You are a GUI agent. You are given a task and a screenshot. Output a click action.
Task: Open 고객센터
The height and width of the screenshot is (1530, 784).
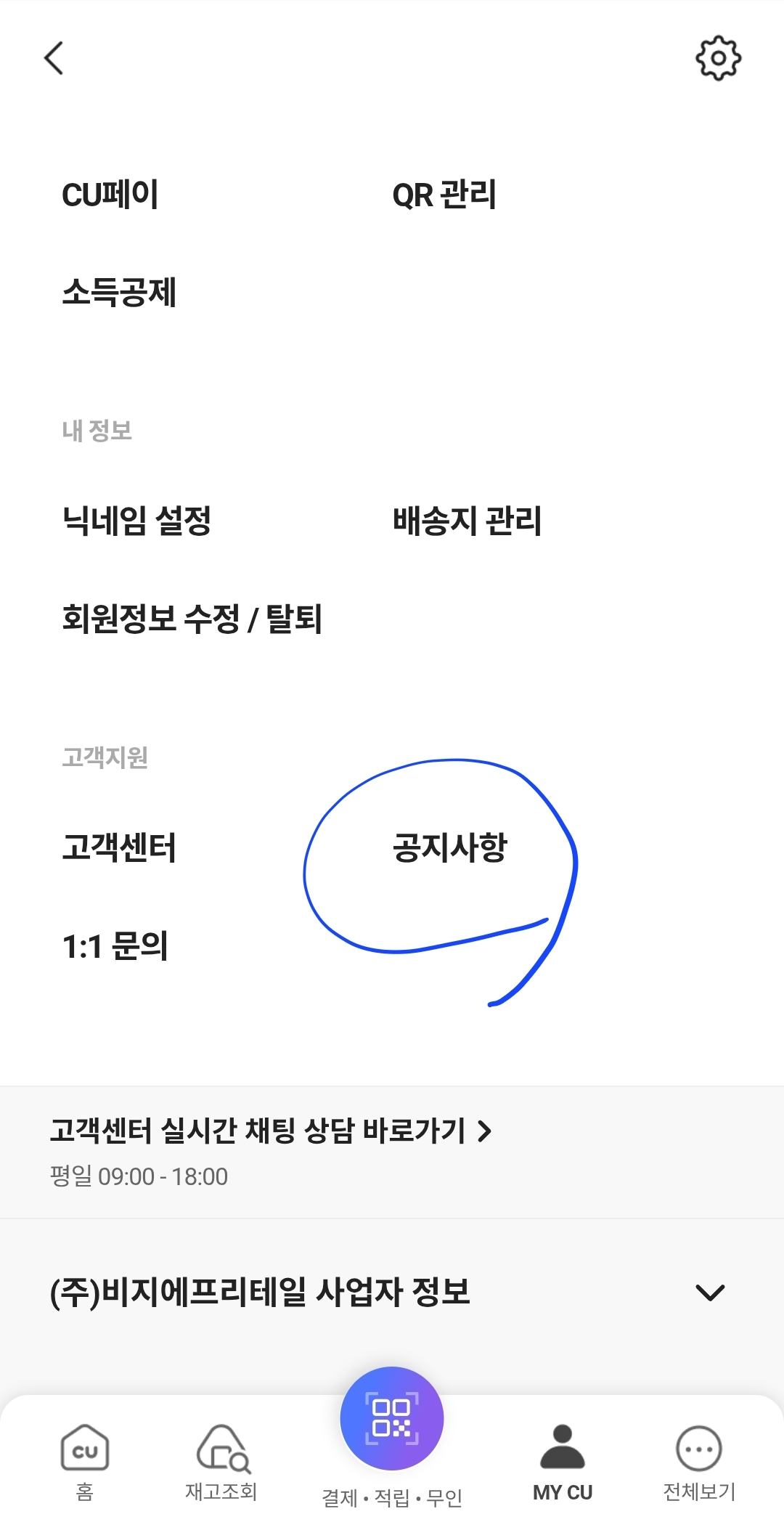coord(119,847)
